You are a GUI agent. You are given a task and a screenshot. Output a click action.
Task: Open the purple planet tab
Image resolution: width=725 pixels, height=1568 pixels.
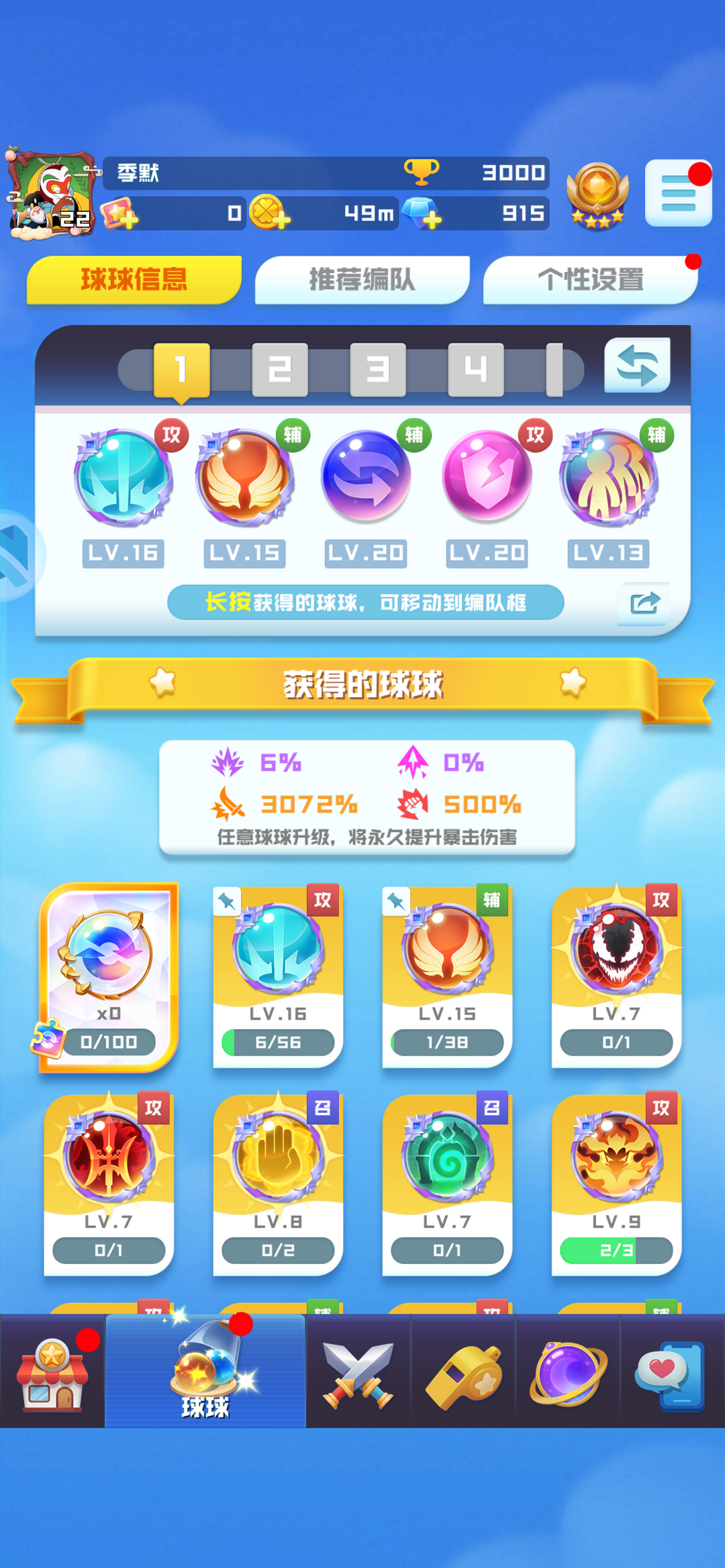tap(568, 1372)
